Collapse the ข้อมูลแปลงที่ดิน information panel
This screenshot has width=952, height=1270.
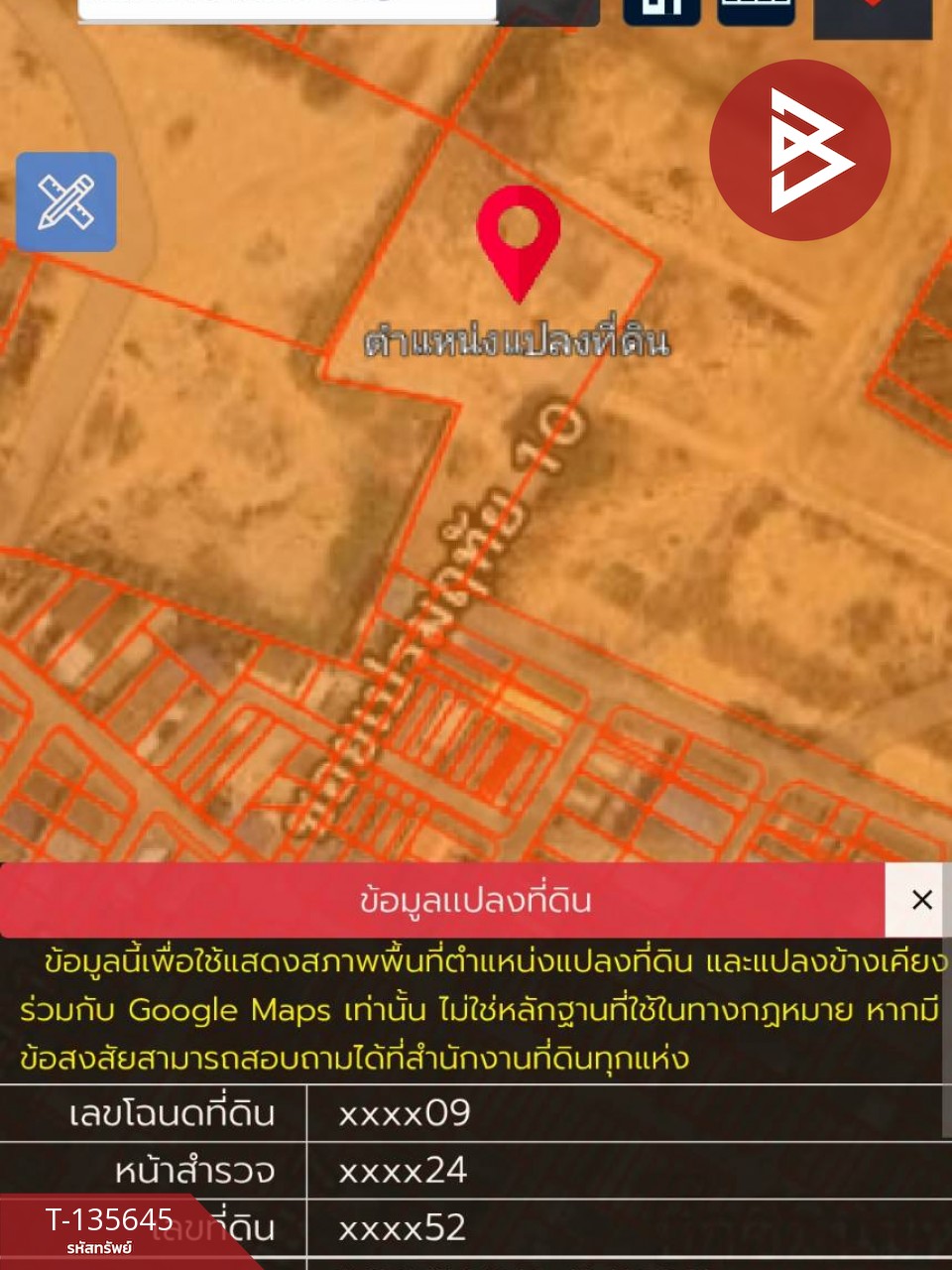(x=921, y=899)
